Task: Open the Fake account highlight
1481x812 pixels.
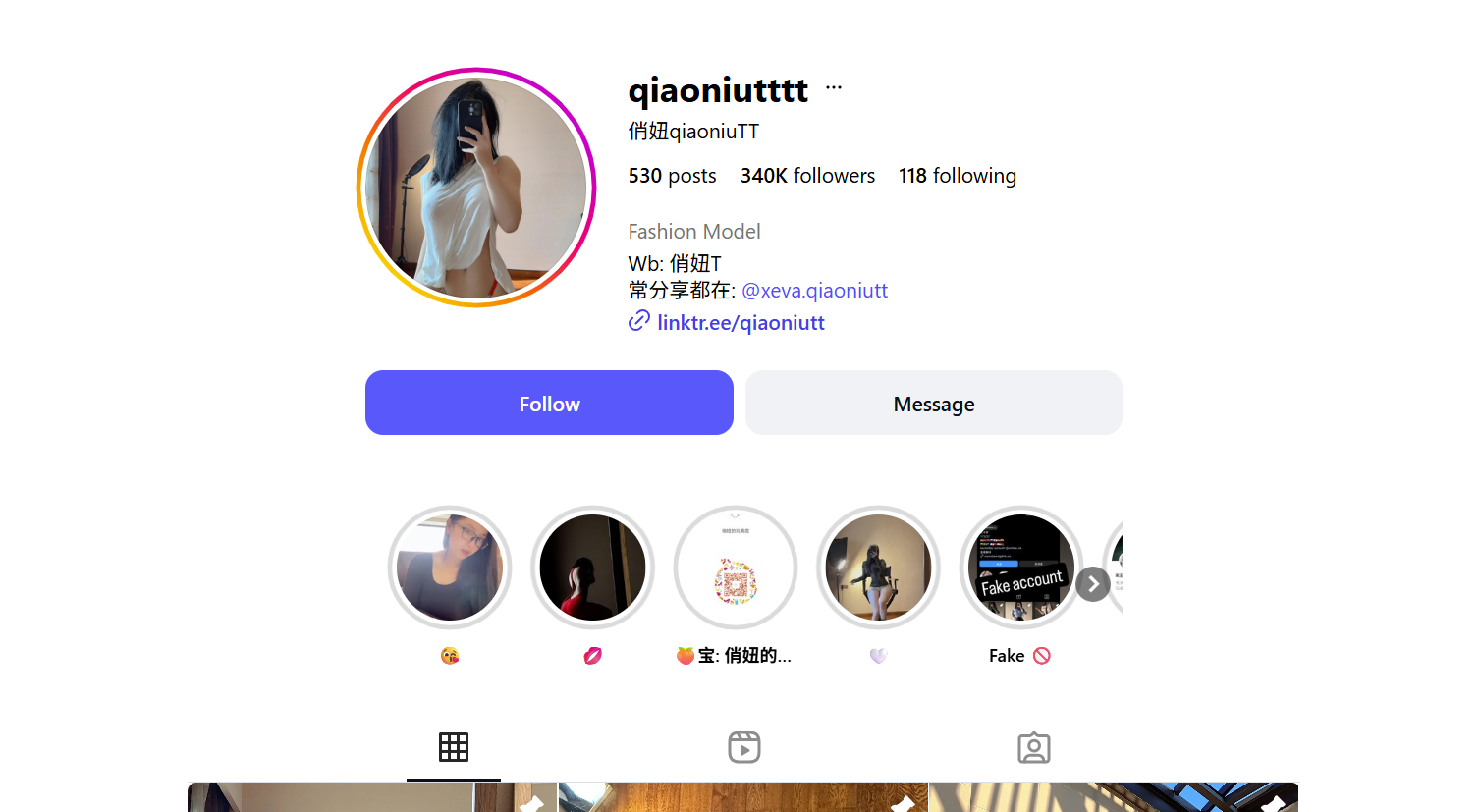Action: tap(1019, 568)
